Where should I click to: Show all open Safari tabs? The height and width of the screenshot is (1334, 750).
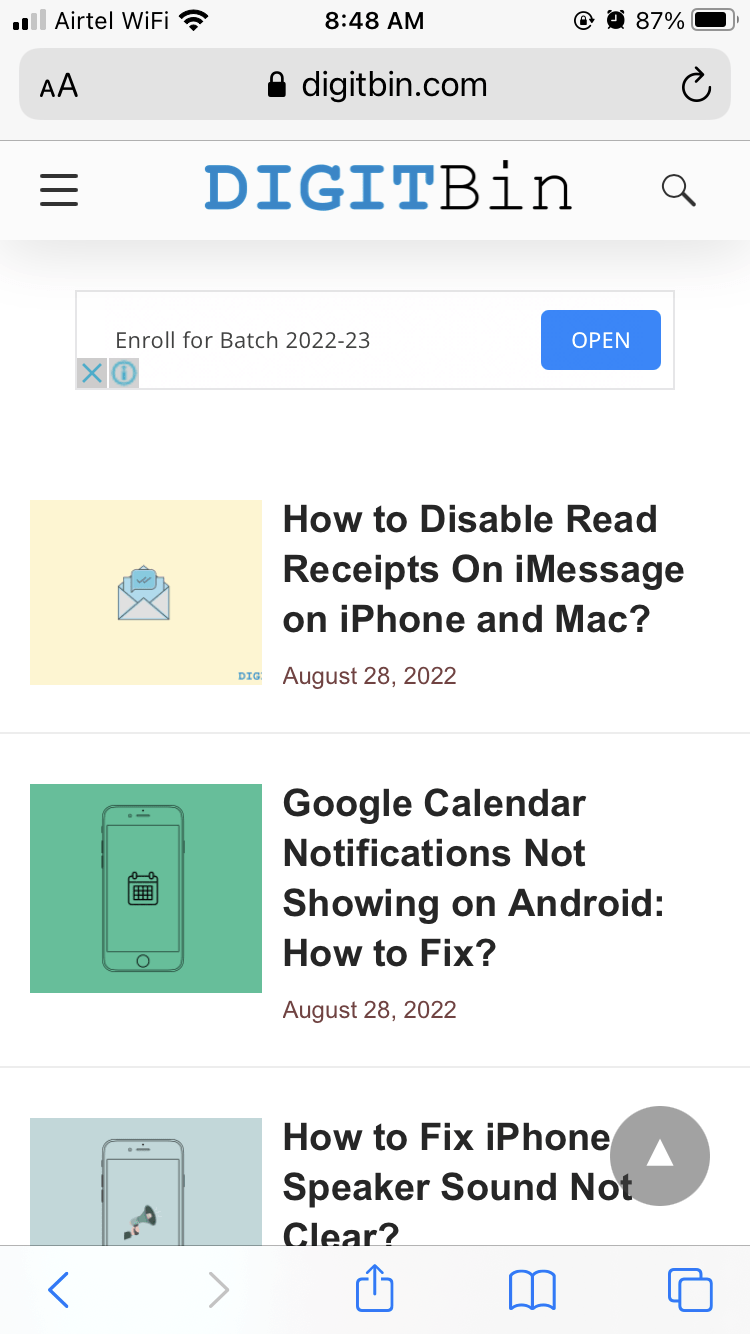[x=690, y=1290]
